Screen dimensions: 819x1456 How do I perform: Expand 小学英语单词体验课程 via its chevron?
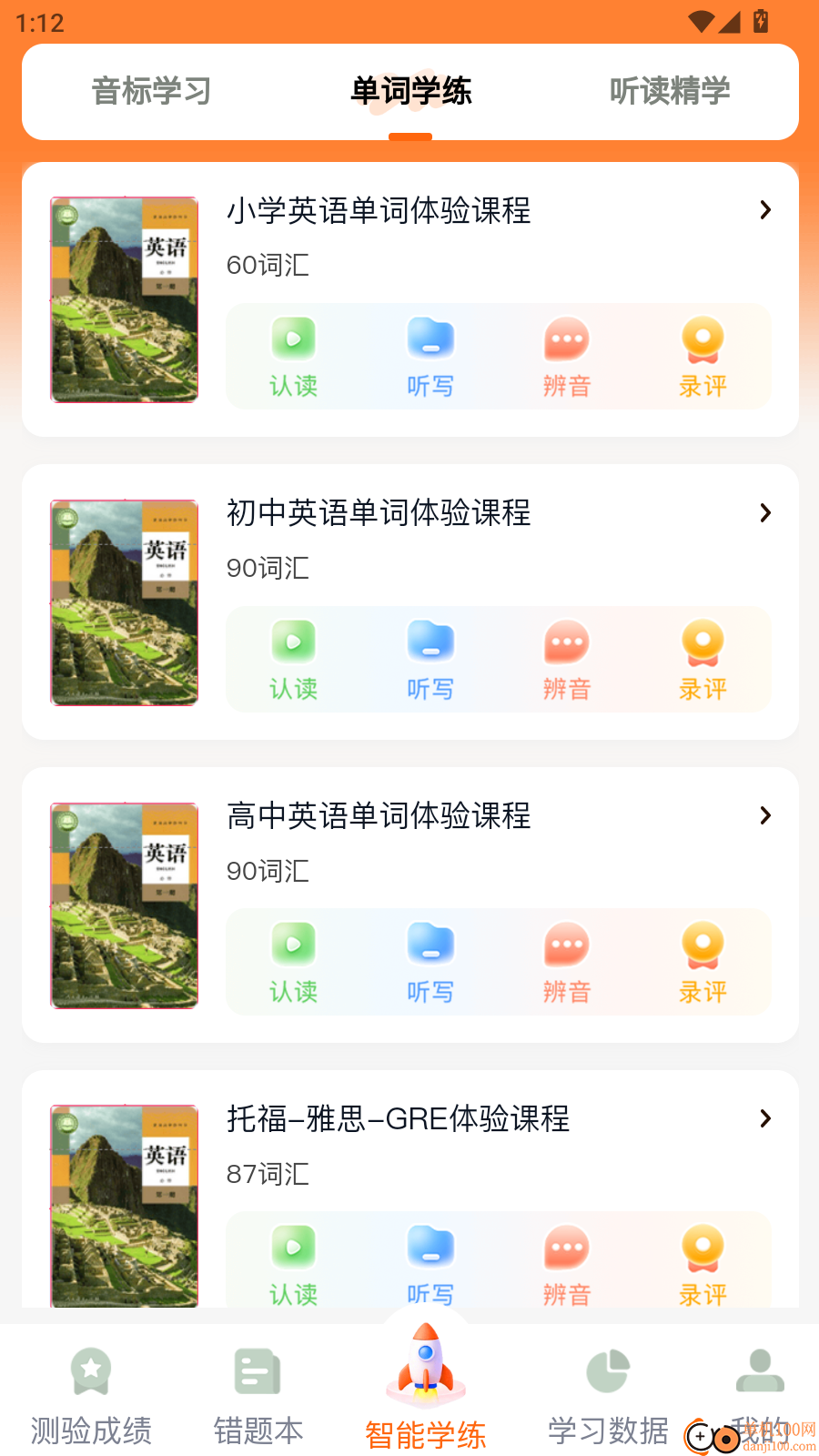coord(764,210)
